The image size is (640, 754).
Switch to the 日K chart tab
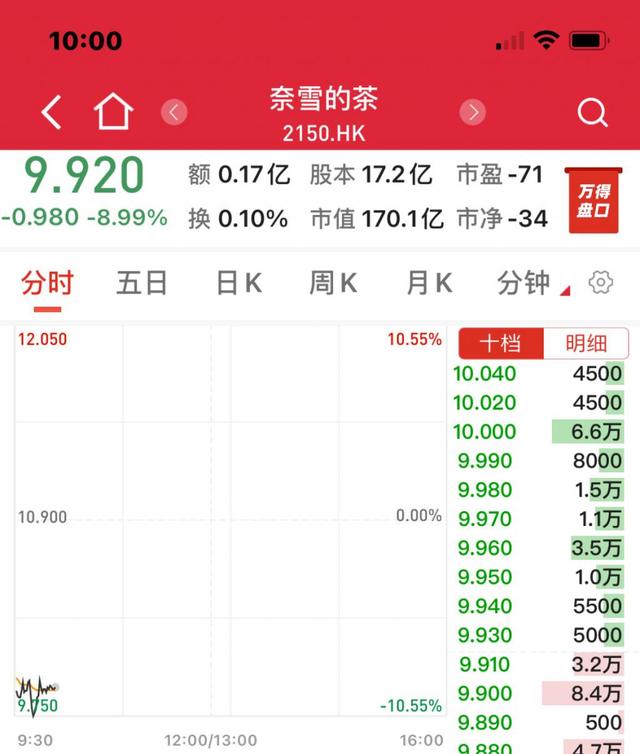[x=239, y=283]
